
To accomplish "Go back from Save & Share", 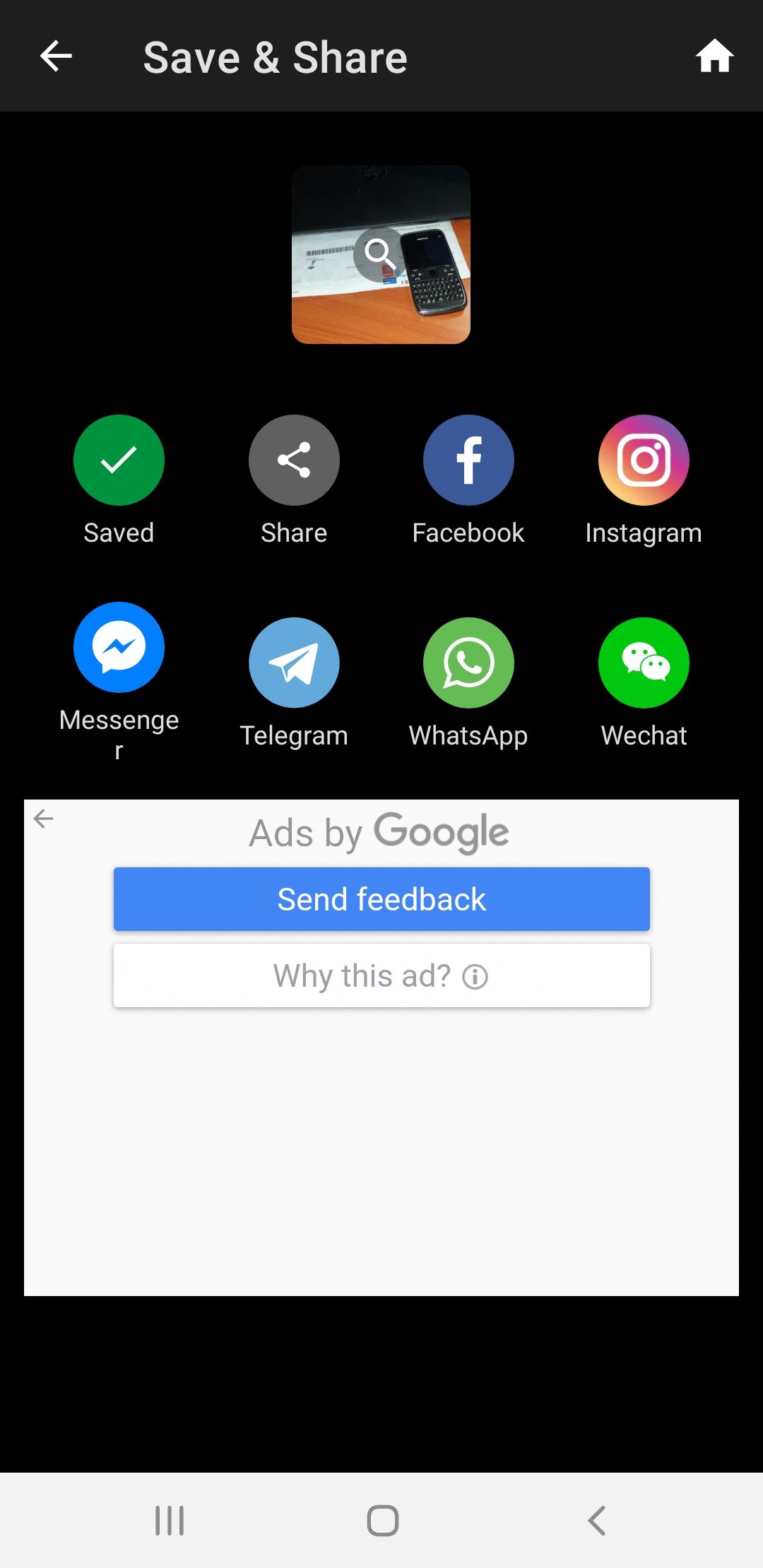I will tap(57, 57).
